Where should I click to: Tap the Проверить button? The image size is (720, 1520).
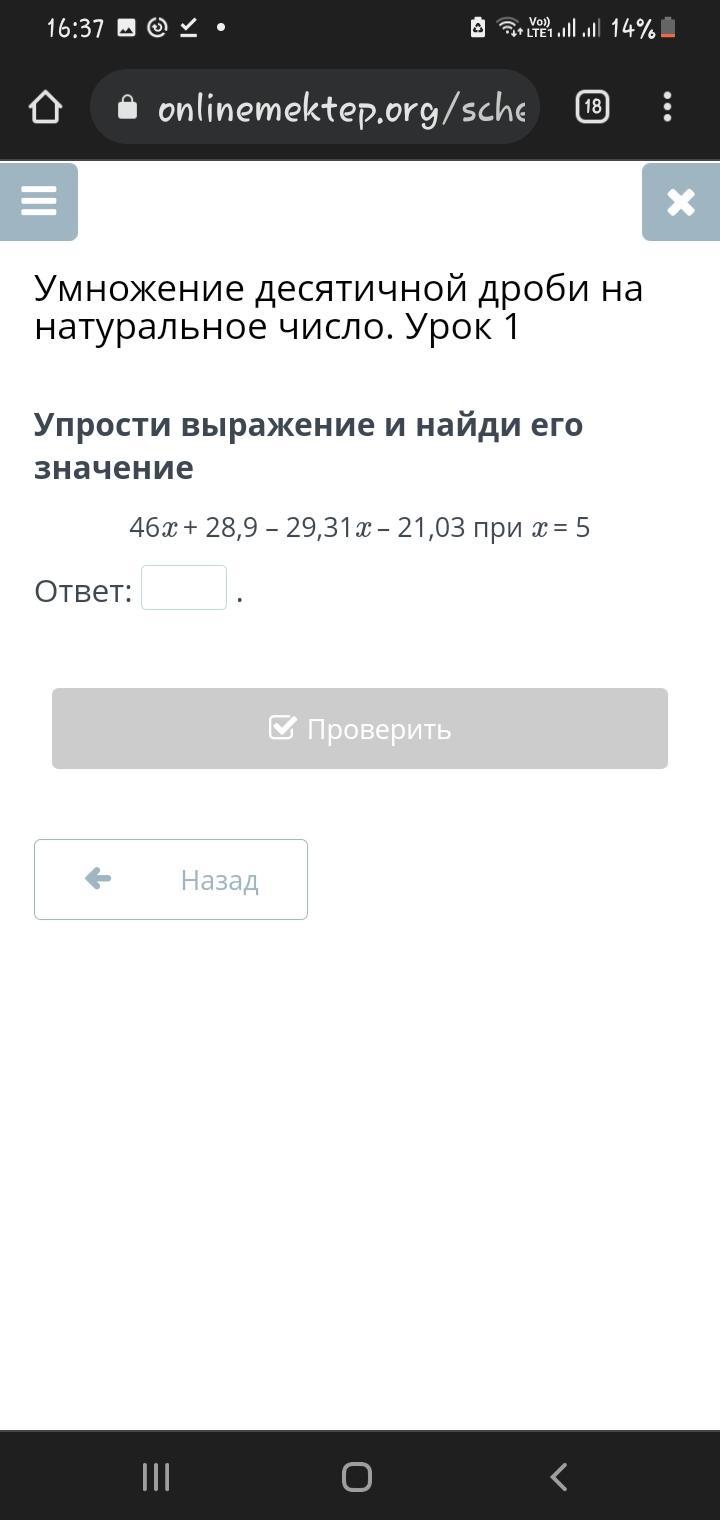coord(360,729)
